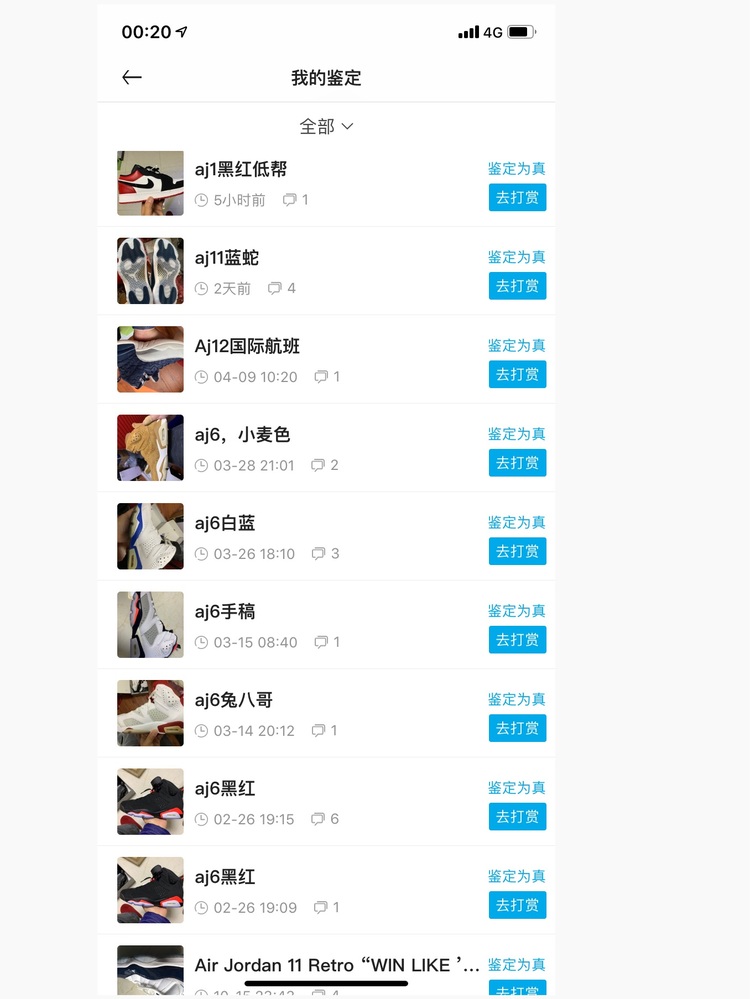Image resolution: width=750 pixels, height=999 pixels.
Task: Tip the appraiser for aj6，小麦色
Action: click(517, 463)
